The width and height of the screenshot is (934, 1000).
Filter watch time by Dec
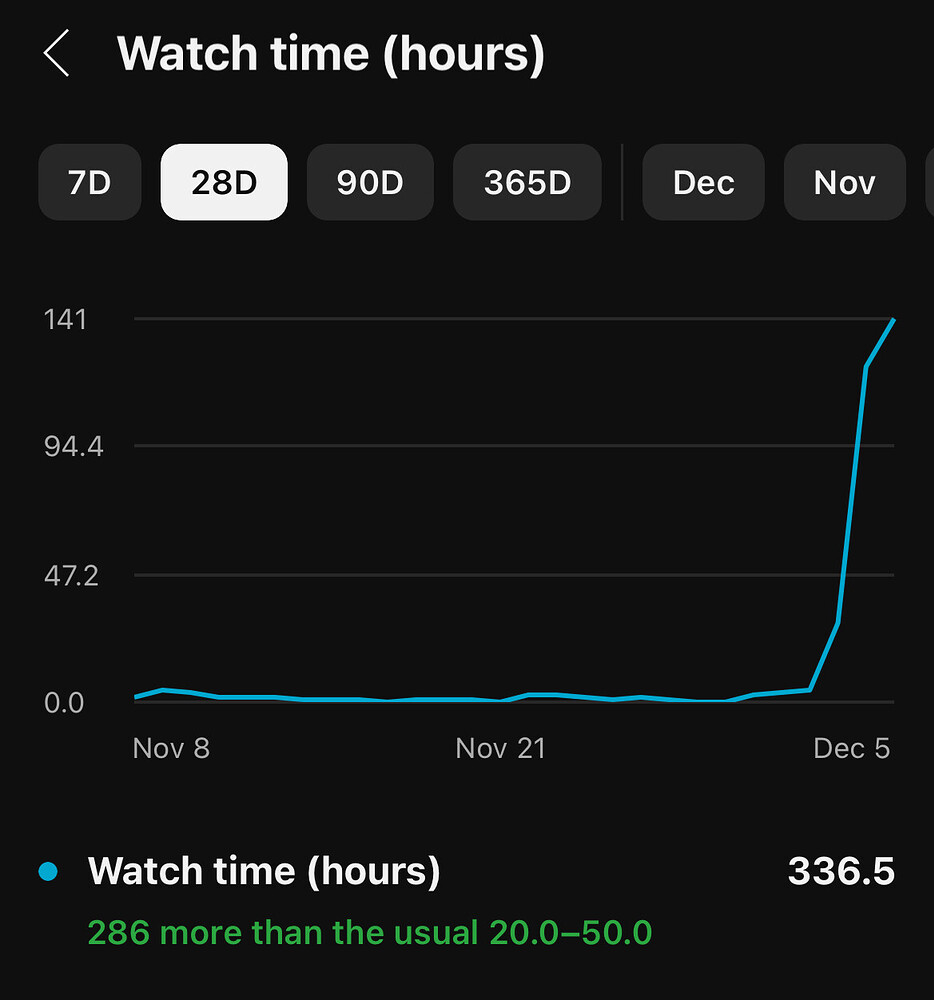pos(703,182)
